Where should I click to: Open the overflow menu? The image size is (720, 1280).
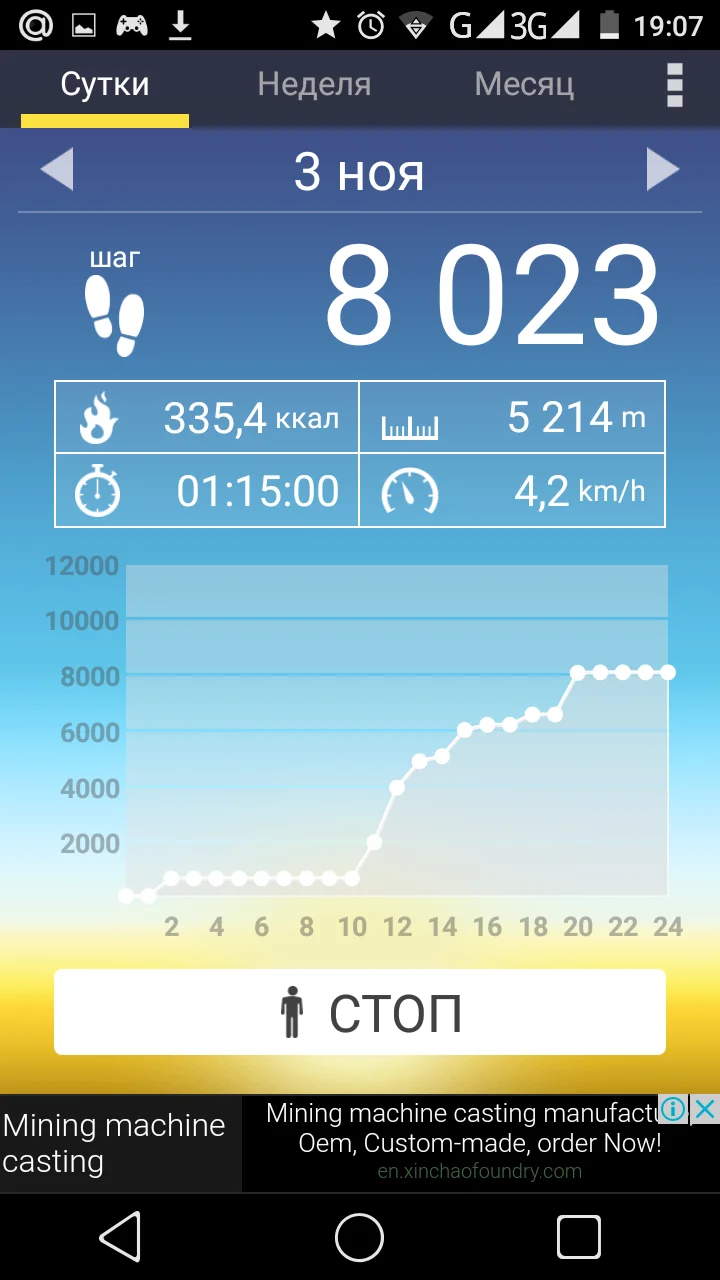coord(675,85)
